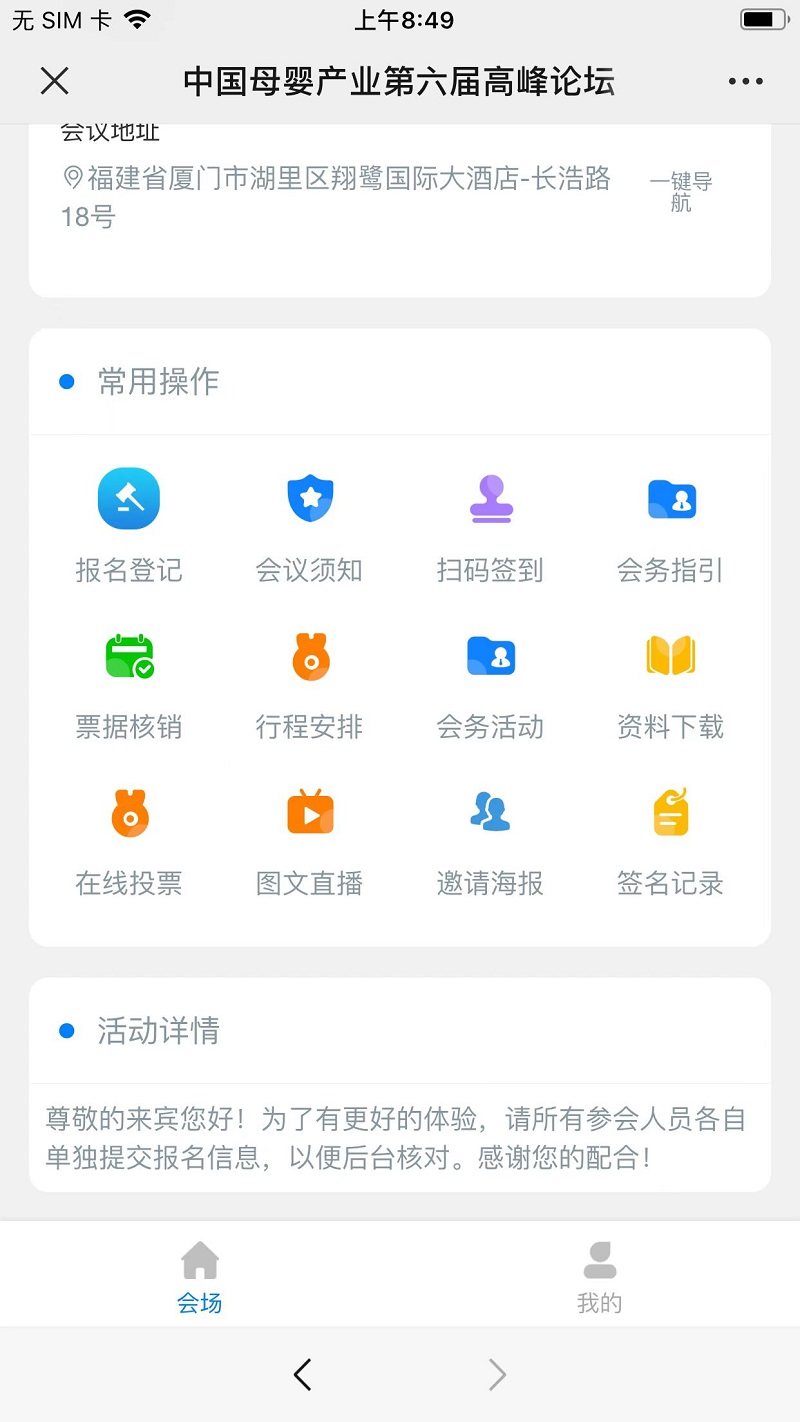Open the three-dot overflow menu

[745, 82]
